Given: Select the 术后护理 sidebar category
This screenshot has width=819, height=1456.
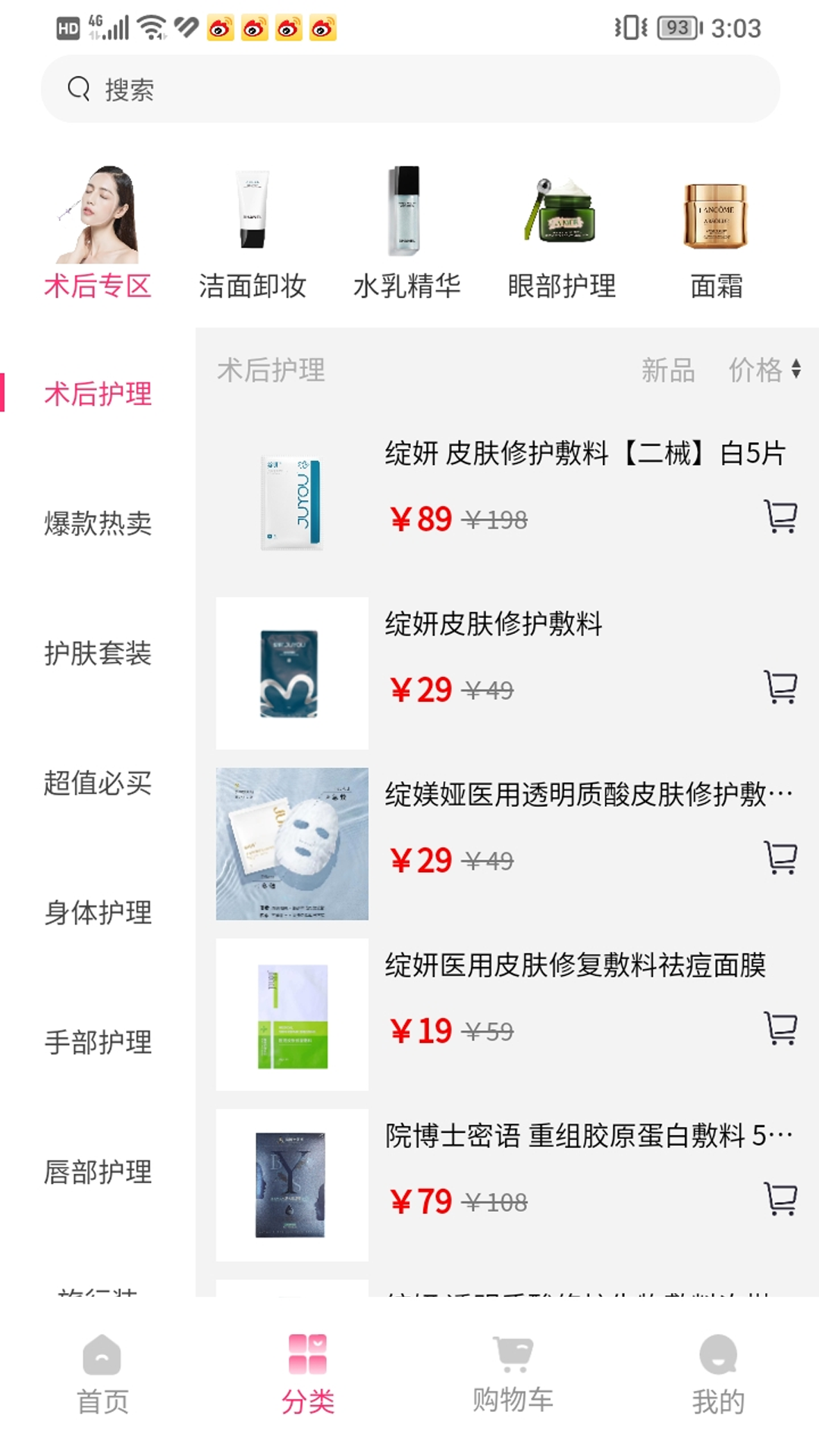Looking at the screenshot, I should click(99, 394).
